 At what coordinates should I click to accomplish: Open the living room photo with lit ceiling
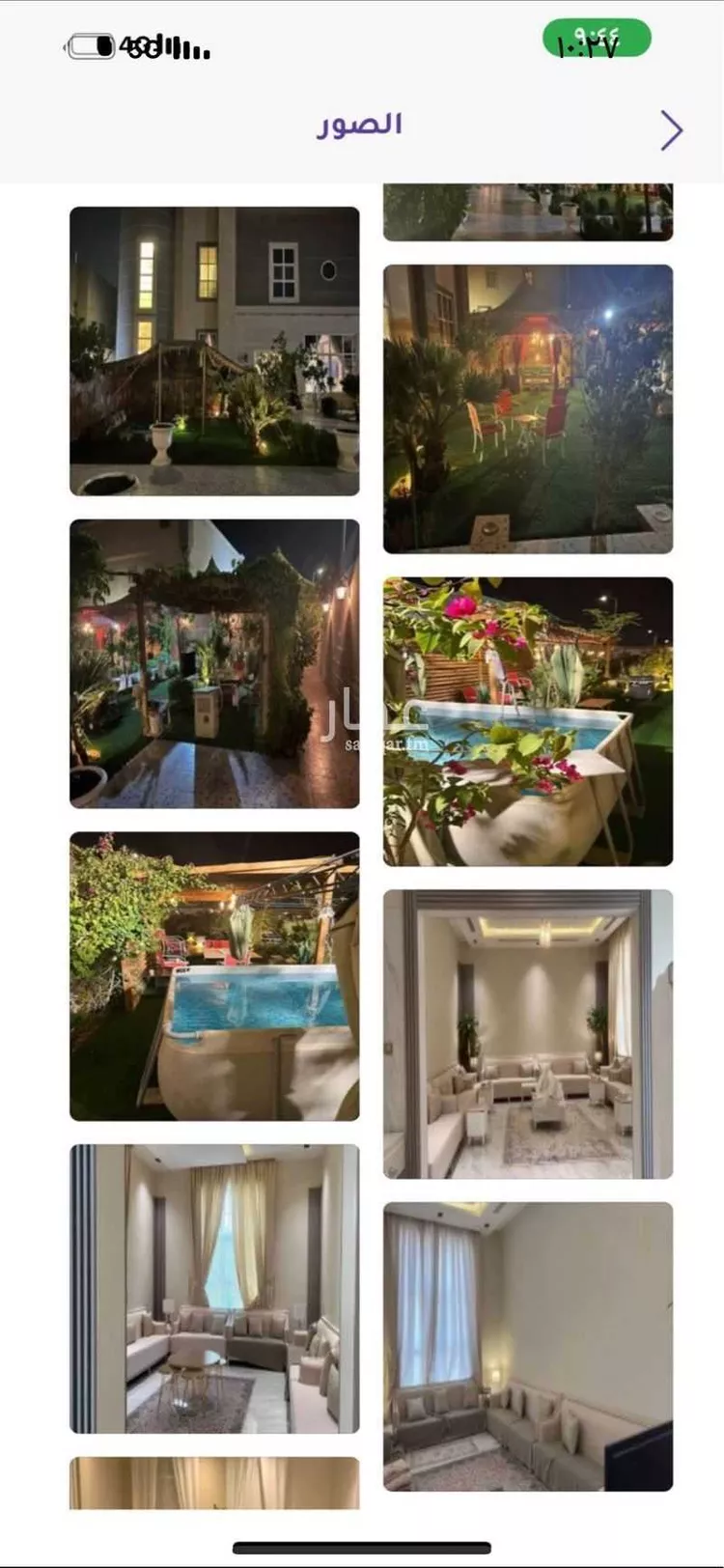pos(528,1034)
